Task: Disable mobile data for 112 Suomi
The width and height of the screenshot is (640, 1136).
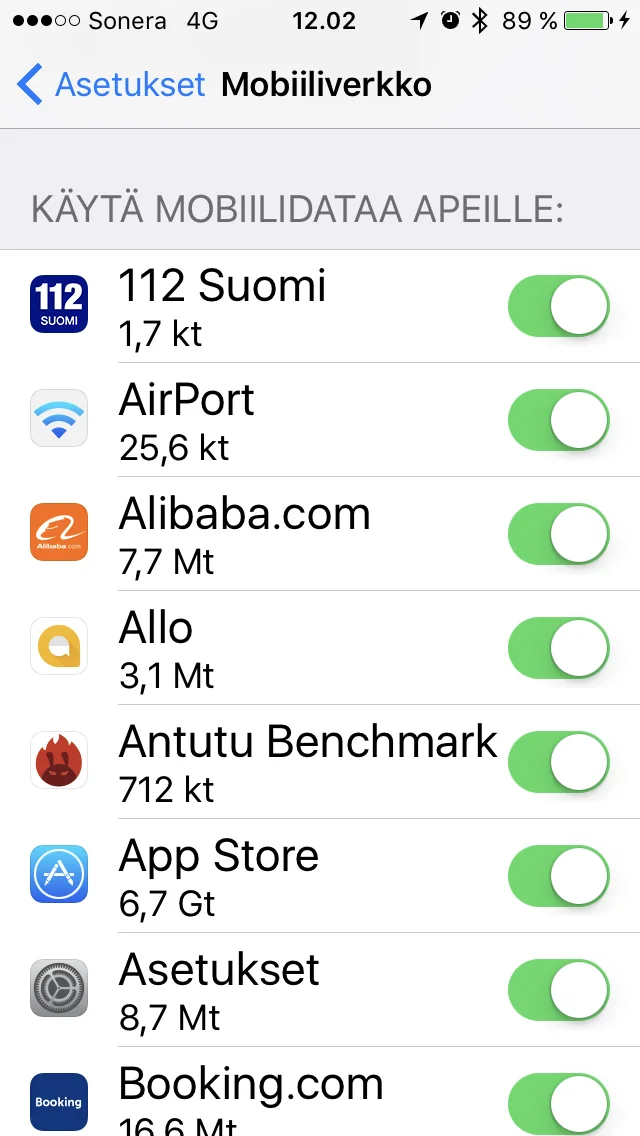Action: pyautogui.click(x=559, y=306)
